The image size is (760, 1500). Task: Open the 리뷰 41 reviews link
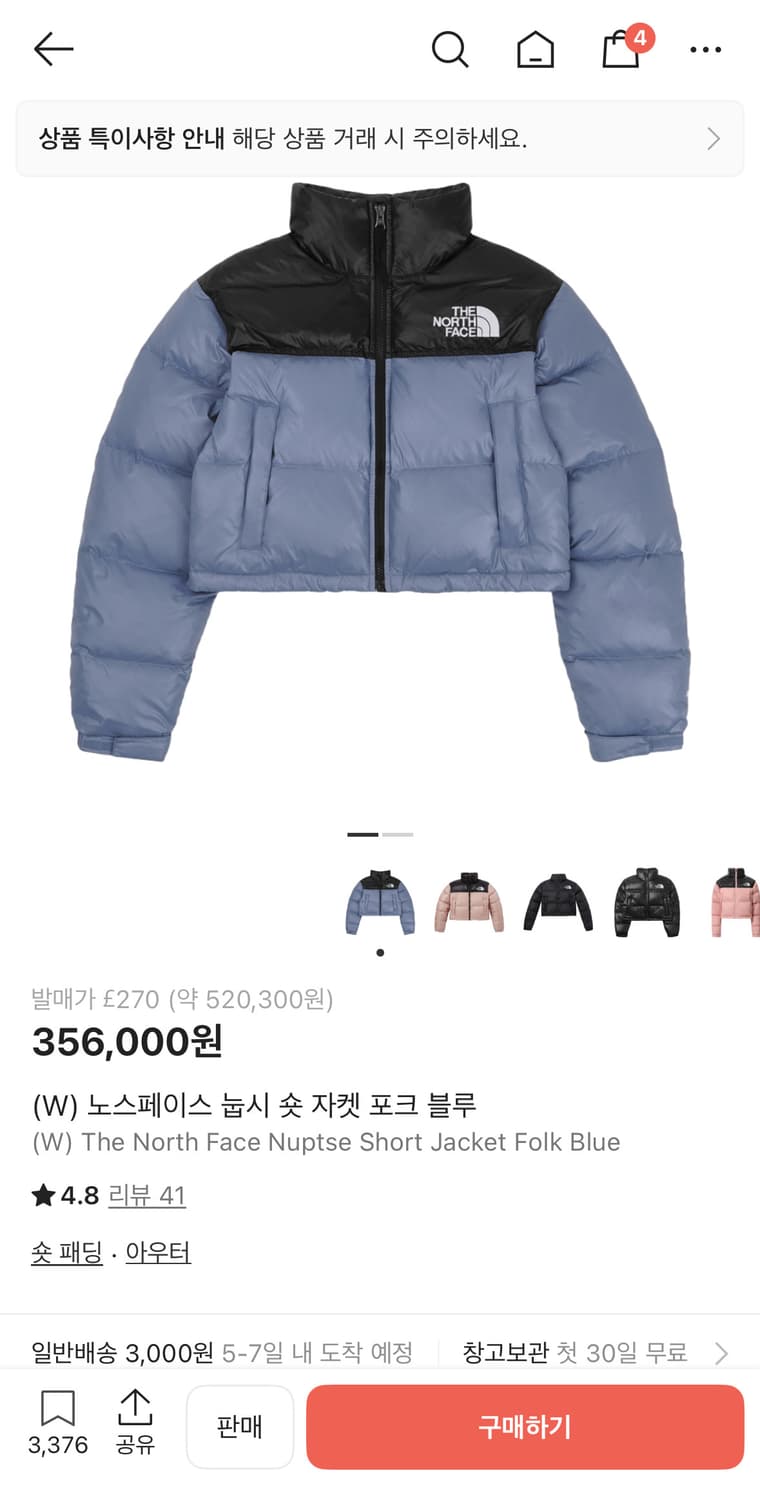pos(146,1195)
